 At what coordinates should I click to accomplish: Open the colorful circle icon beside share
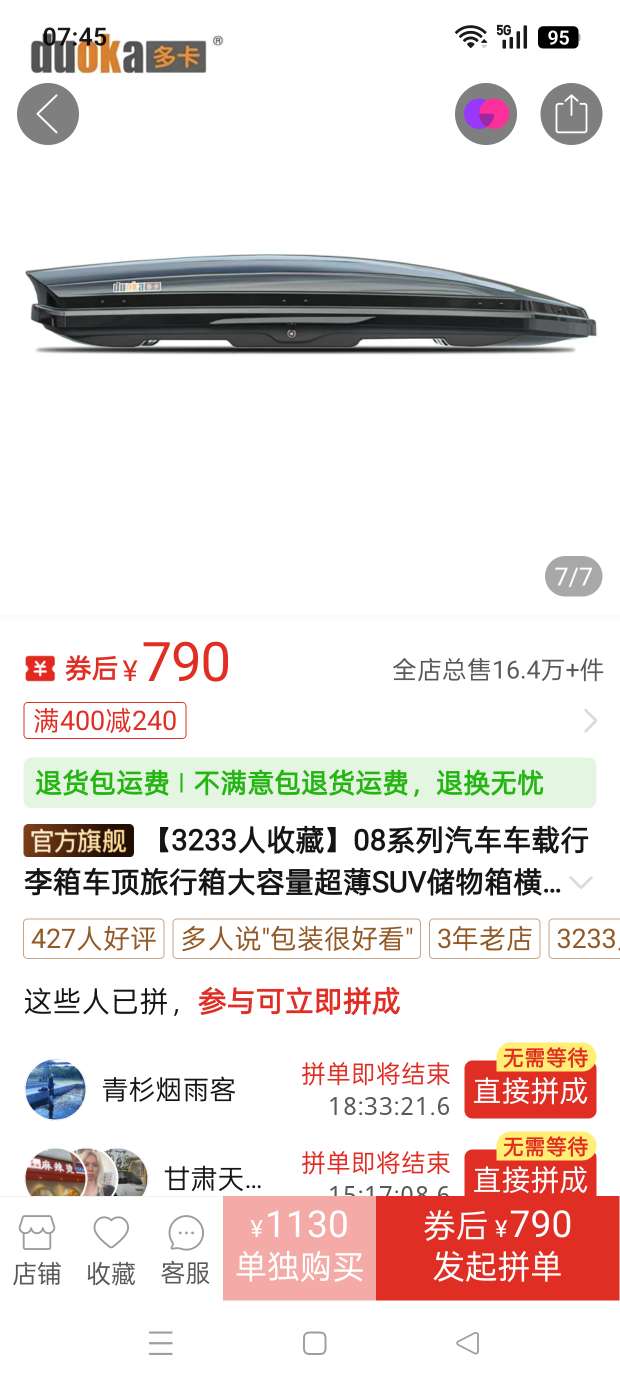486,114
